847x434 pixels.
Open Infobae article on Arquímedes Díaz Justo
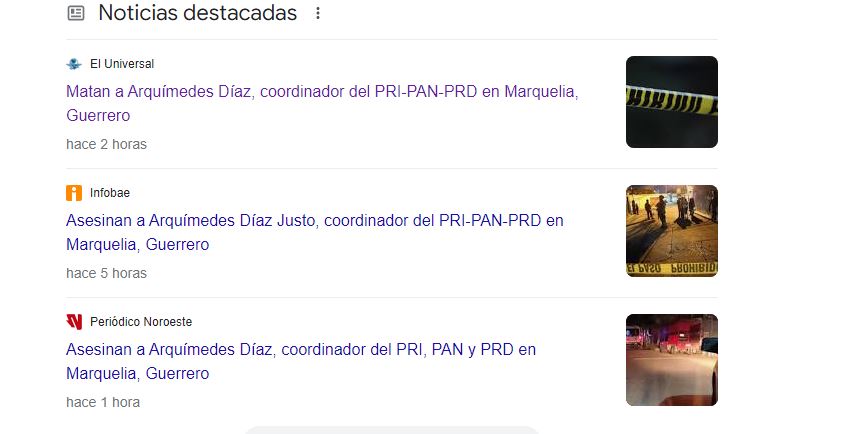314,221
